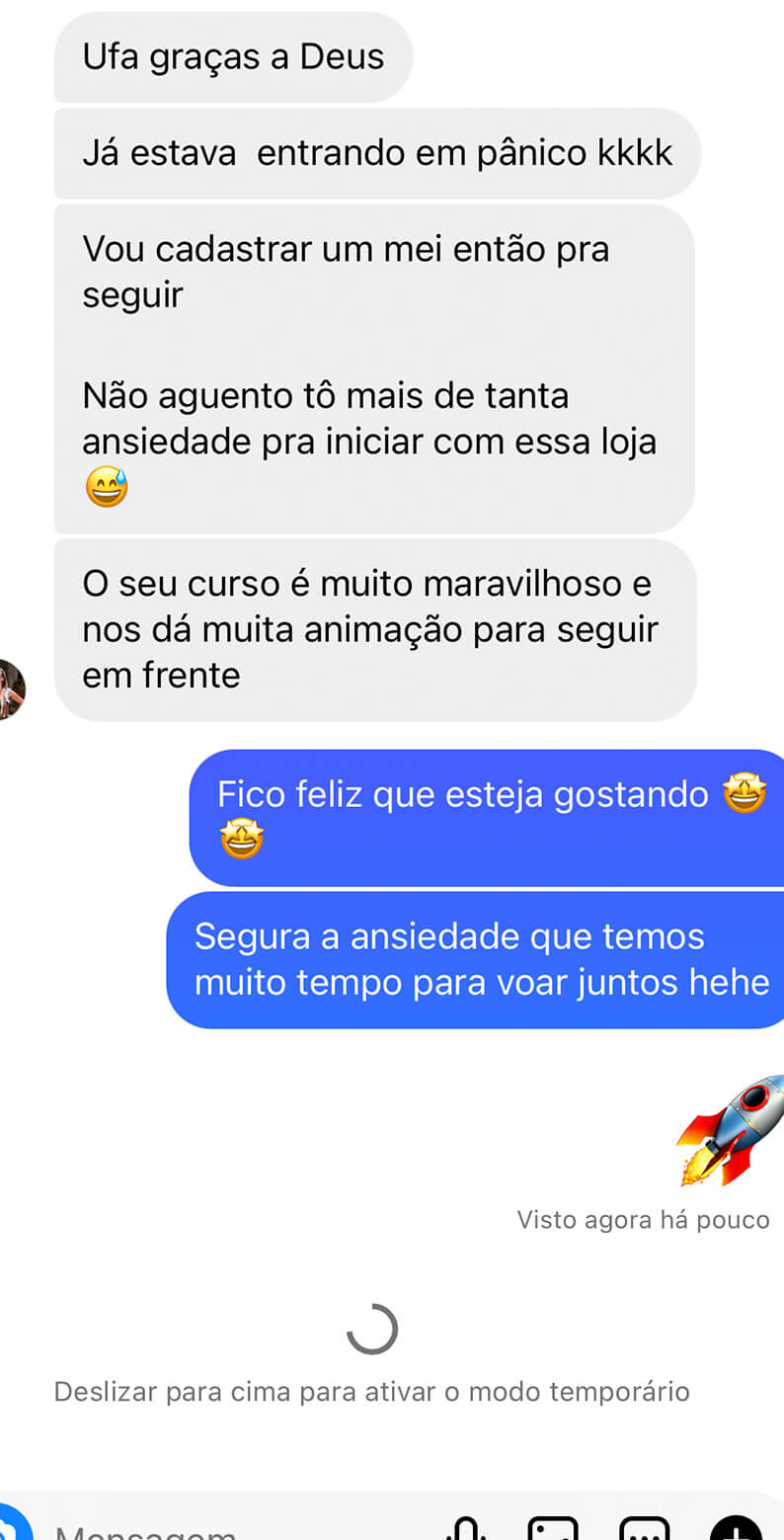Open the sender's profile picture

click(x=10, y=689)
